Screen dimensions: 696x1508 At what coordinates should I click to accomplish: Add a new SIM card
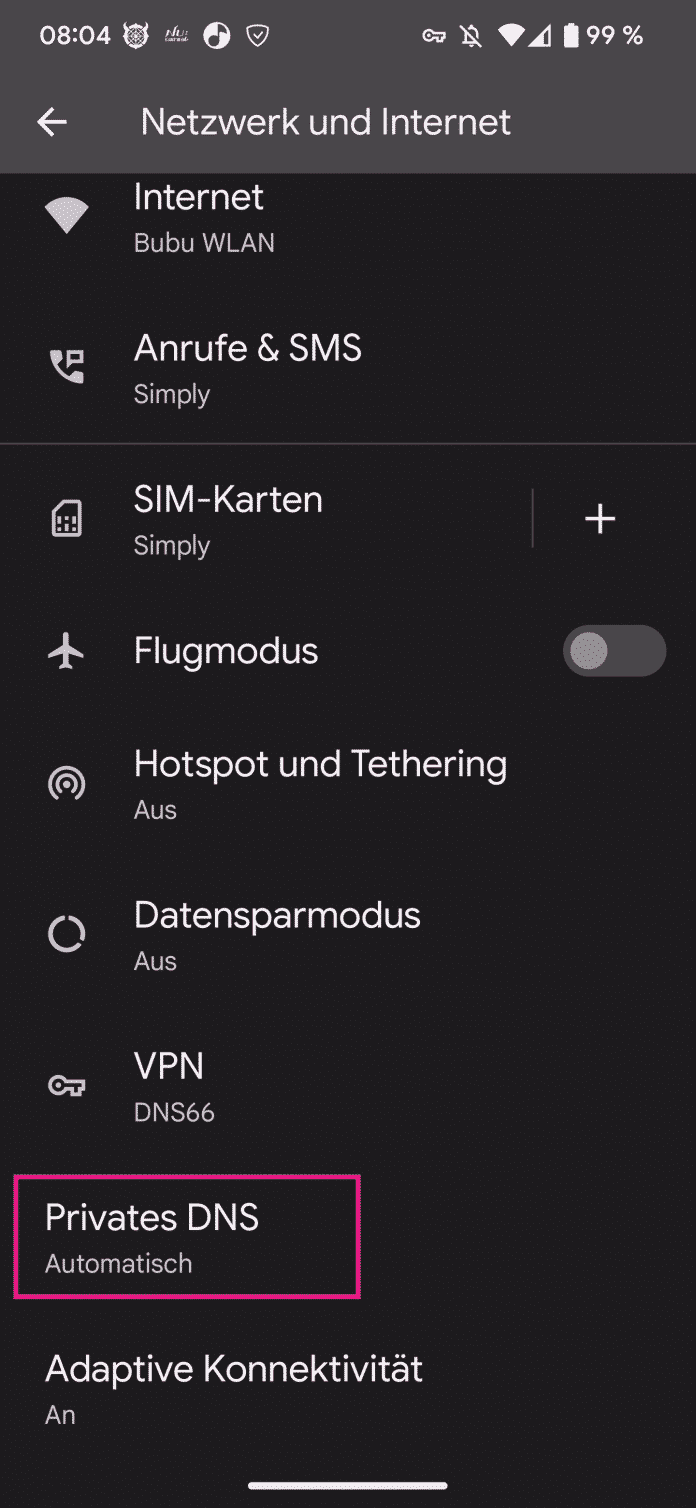[x=600, y=519]
